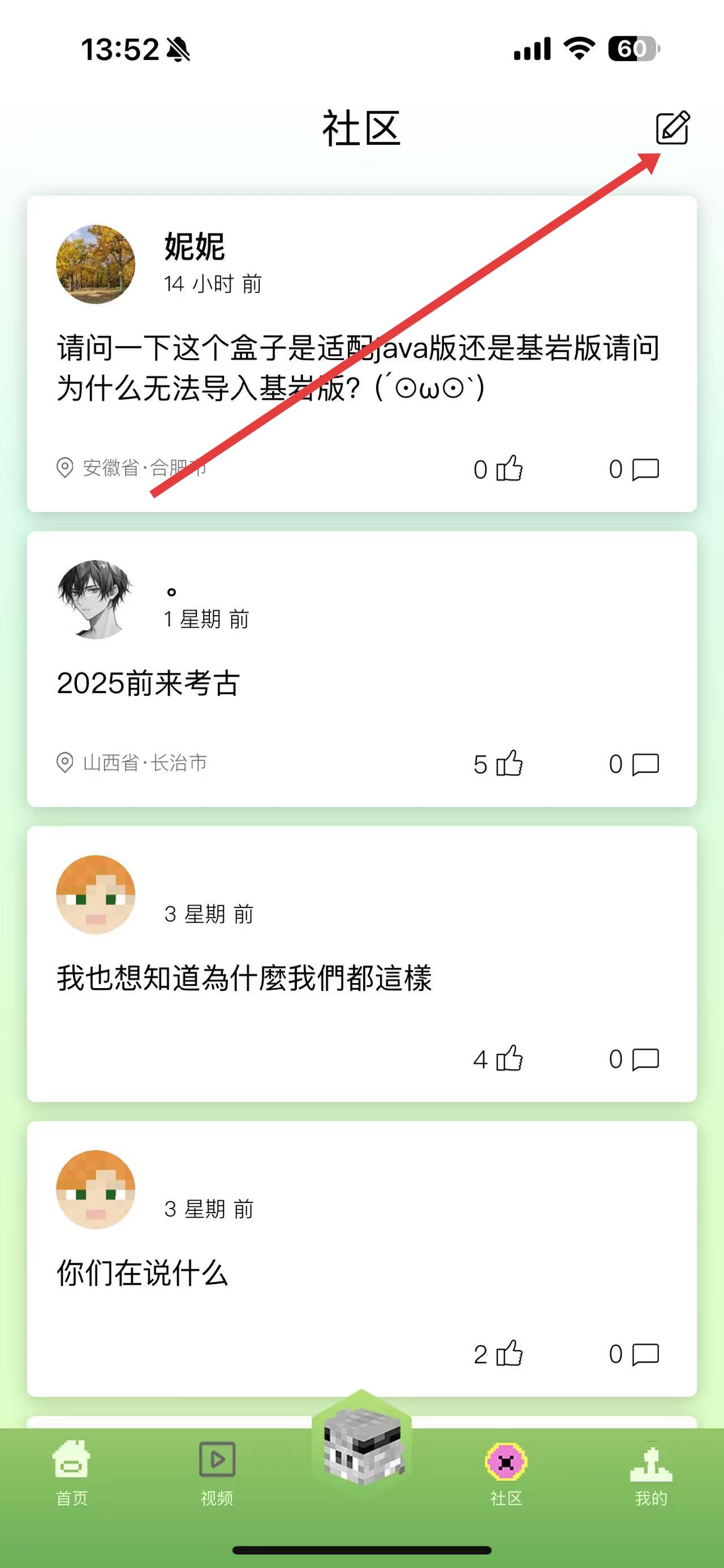This screenshot has height=1568, width=724.
Task: Open the 2025前来考古 post card
Action: (x=361, y=683)
